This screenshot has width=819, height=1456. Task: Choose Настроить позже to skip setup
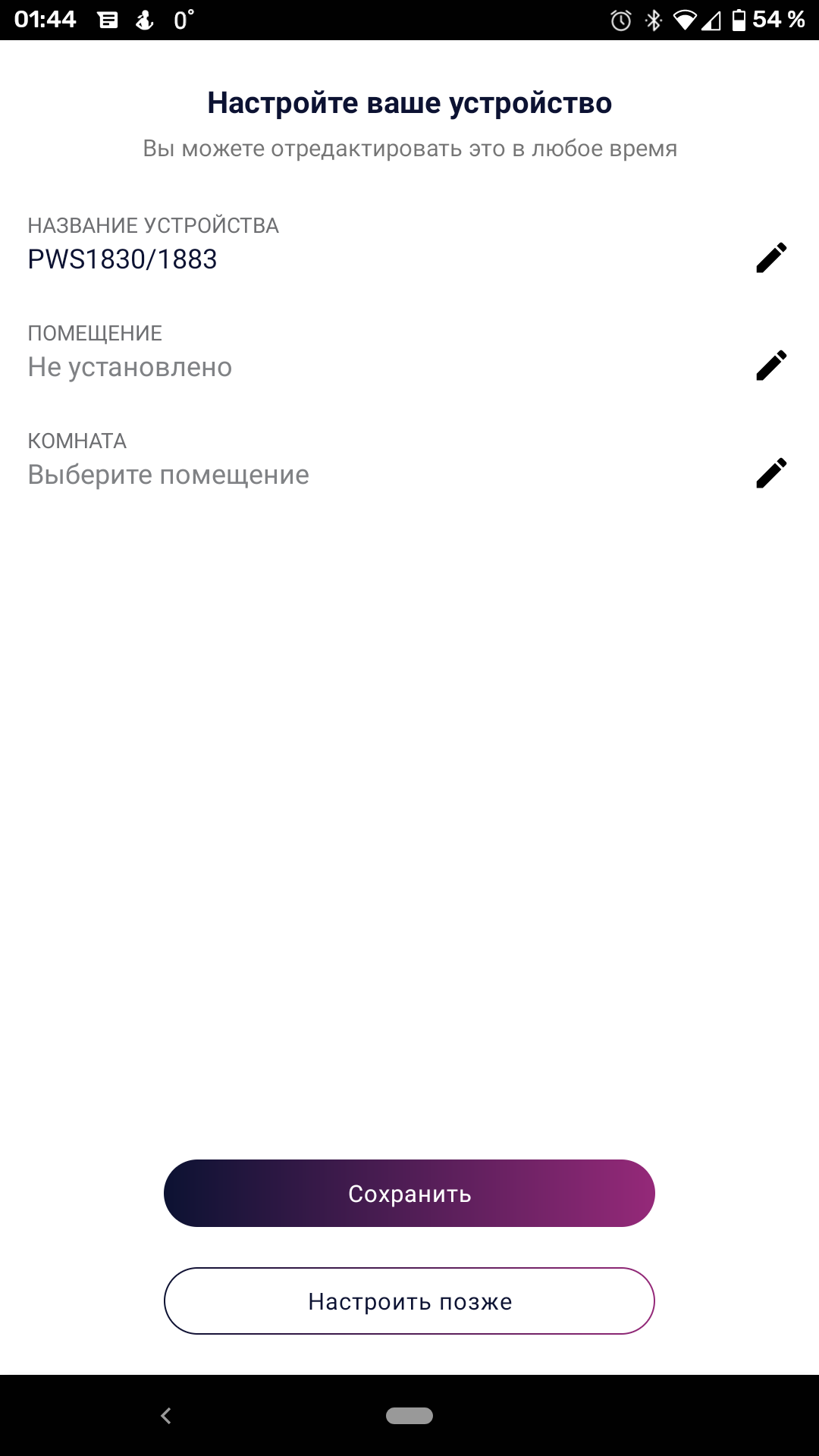[409, 1301]
